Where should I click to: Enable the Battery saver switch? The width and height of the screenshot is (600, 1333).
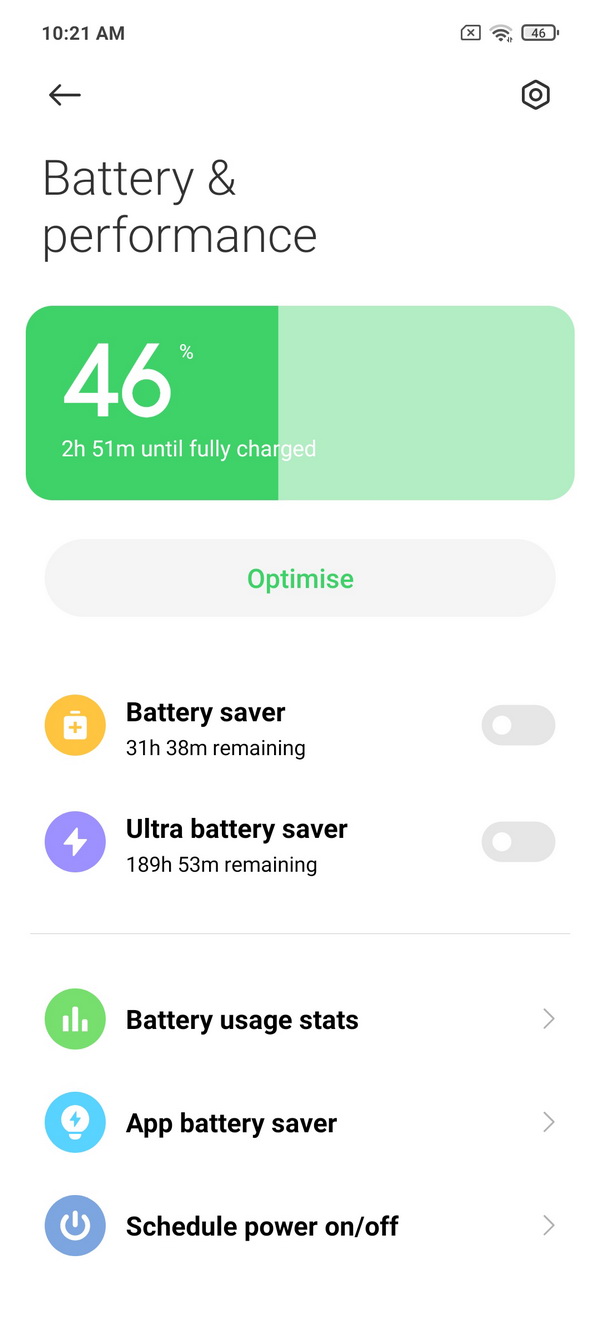518,725
